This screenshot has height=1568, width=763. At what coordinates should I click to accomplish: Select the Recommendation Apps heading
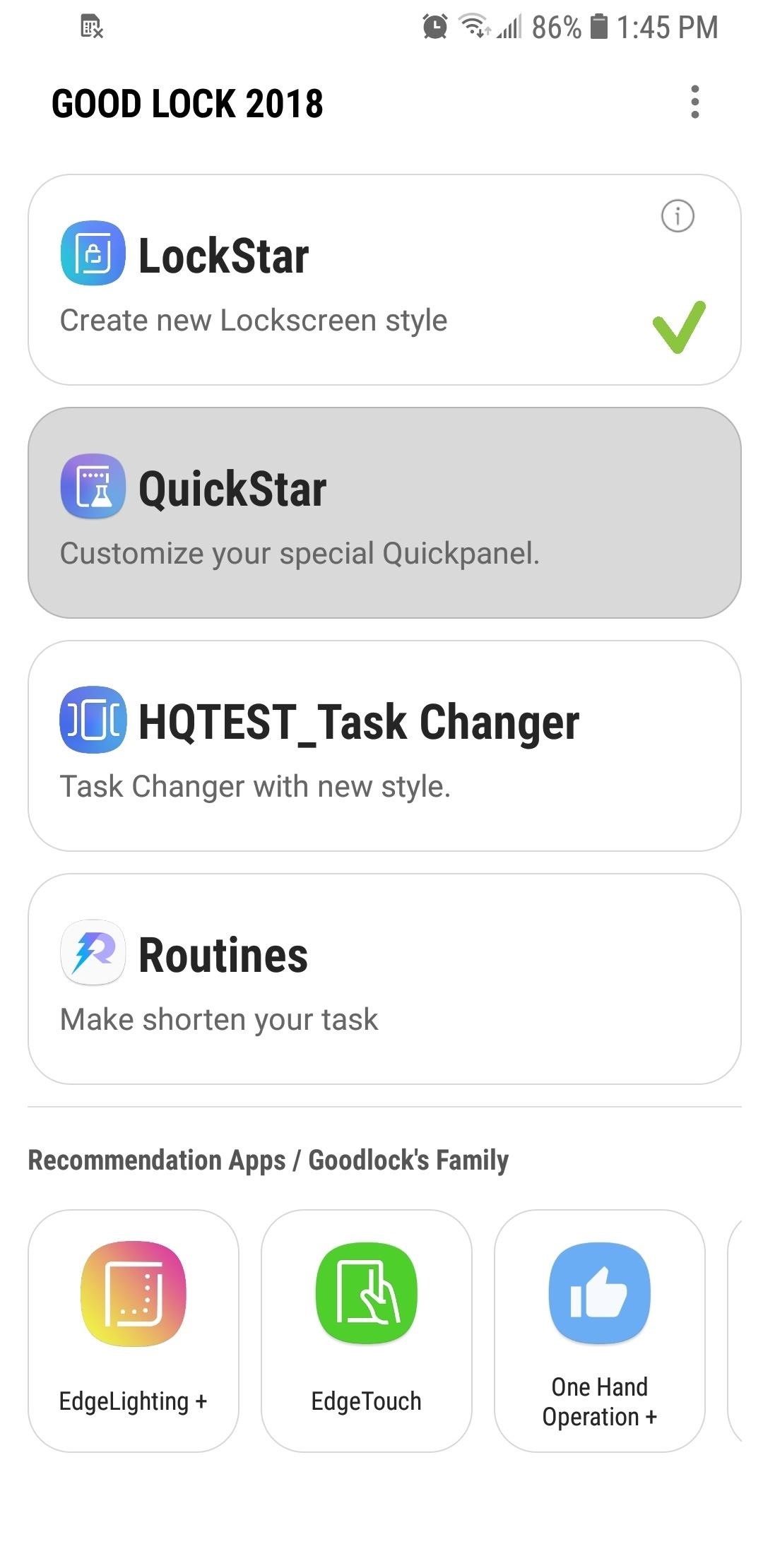(x=267, y=1158)
